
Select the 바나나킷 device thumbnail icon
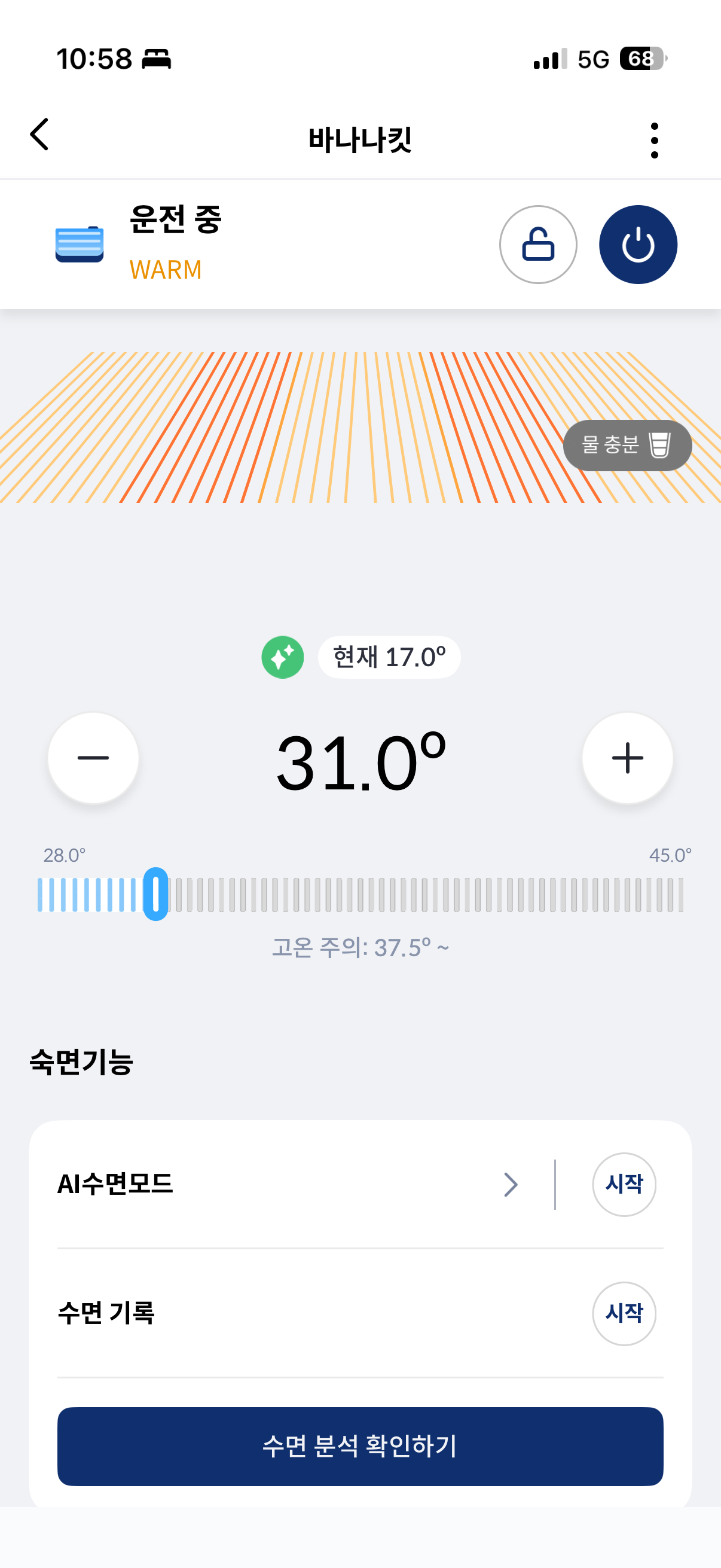click(80, 245)
